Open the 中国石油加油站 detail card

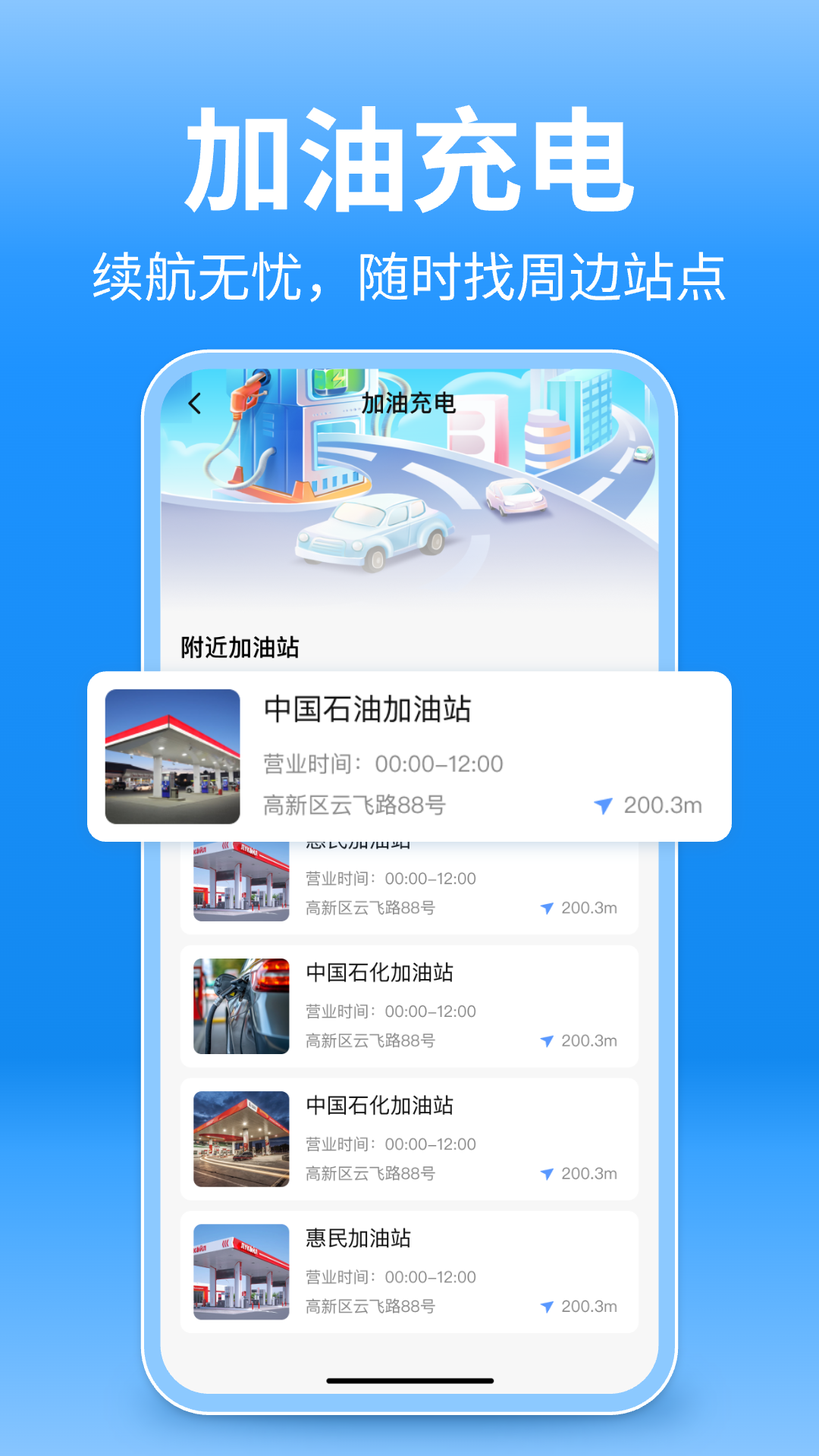pyautogui.click(x=409, y=755)
